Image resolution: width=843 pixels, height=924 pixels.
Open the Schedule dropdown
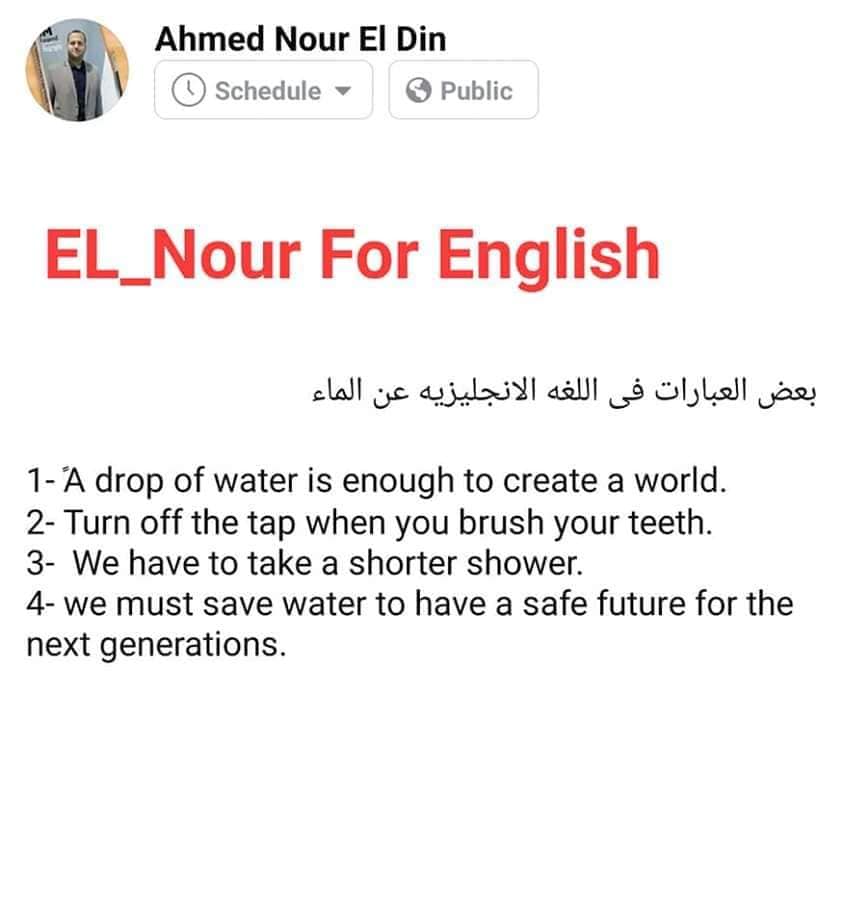tap(263, 91)
